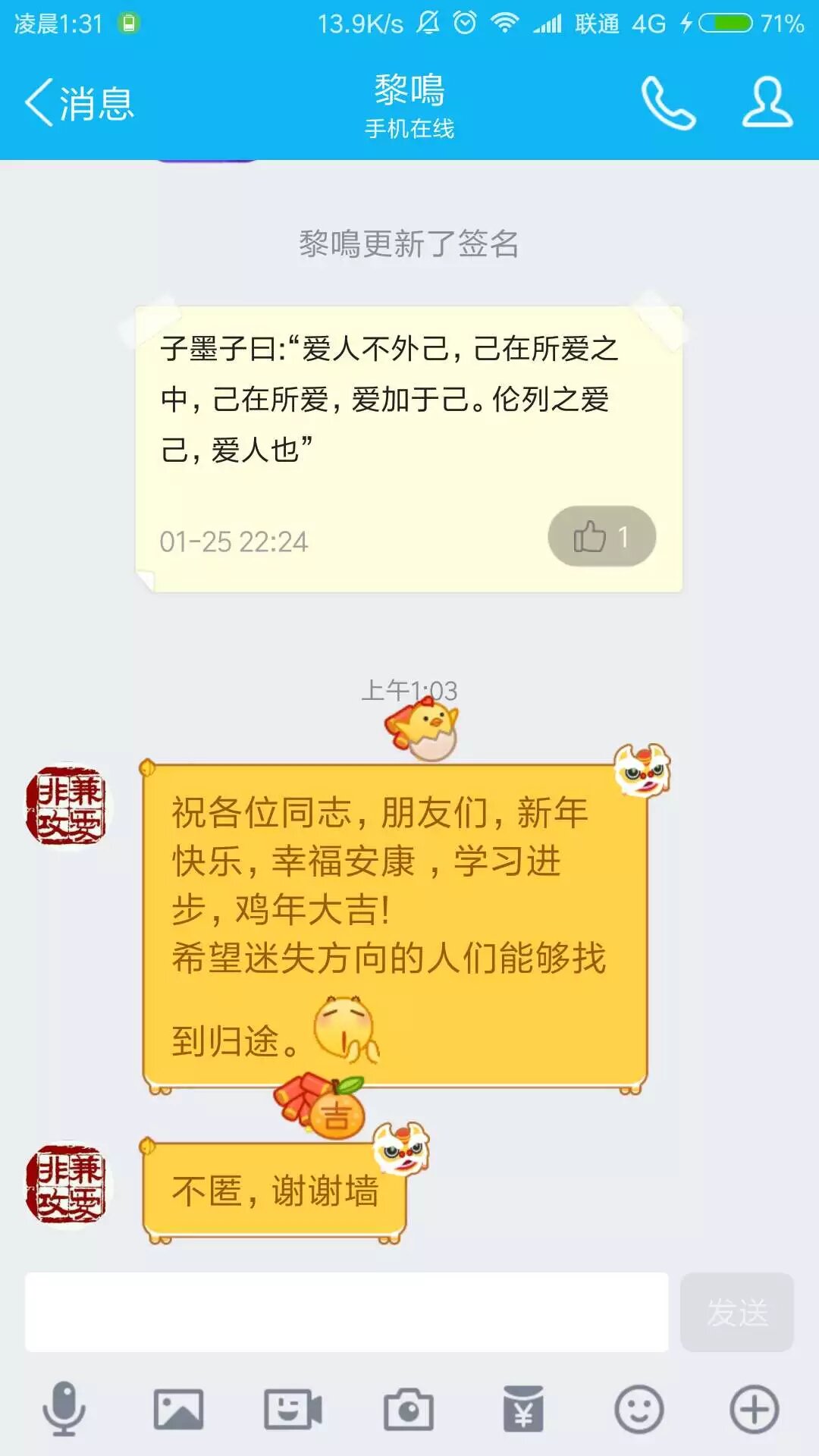The width and height of the screenshot is (819, 1456).
Task: Open the emoji panel
Action: 639,1409
